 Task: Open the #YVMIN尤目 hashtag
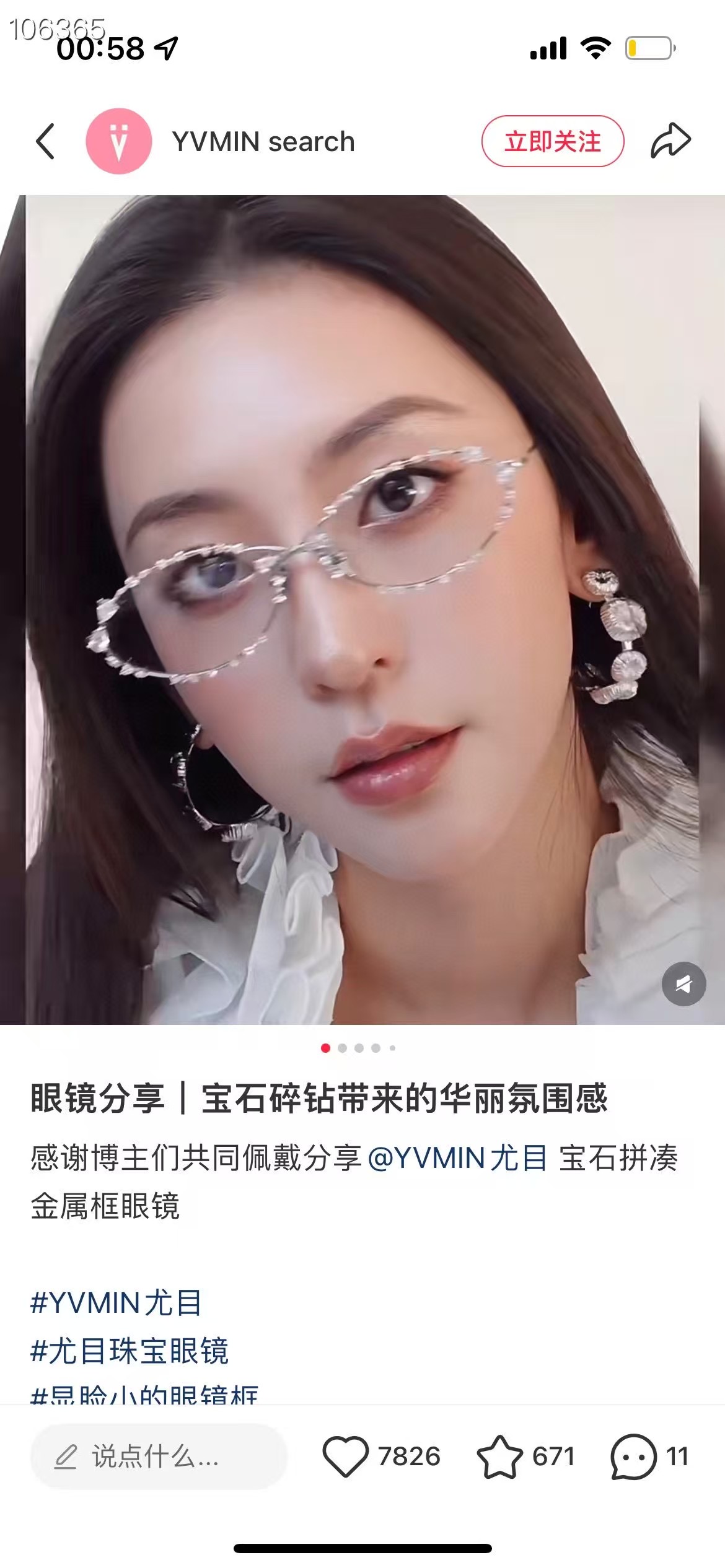(116, 1302)
